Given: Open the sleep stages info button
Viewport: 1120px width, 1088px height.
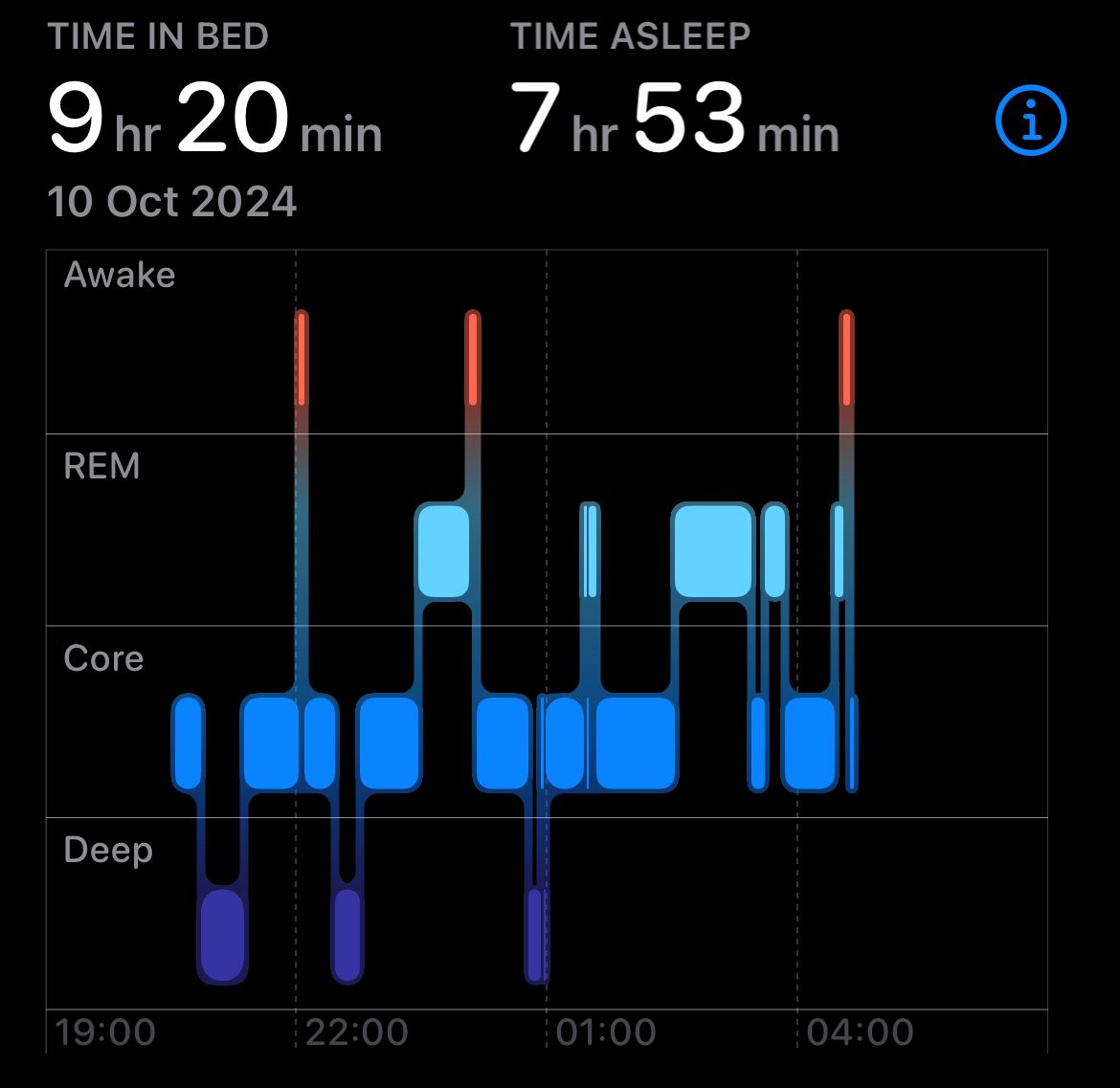Looking at the screenshot, I should 1031,120.
